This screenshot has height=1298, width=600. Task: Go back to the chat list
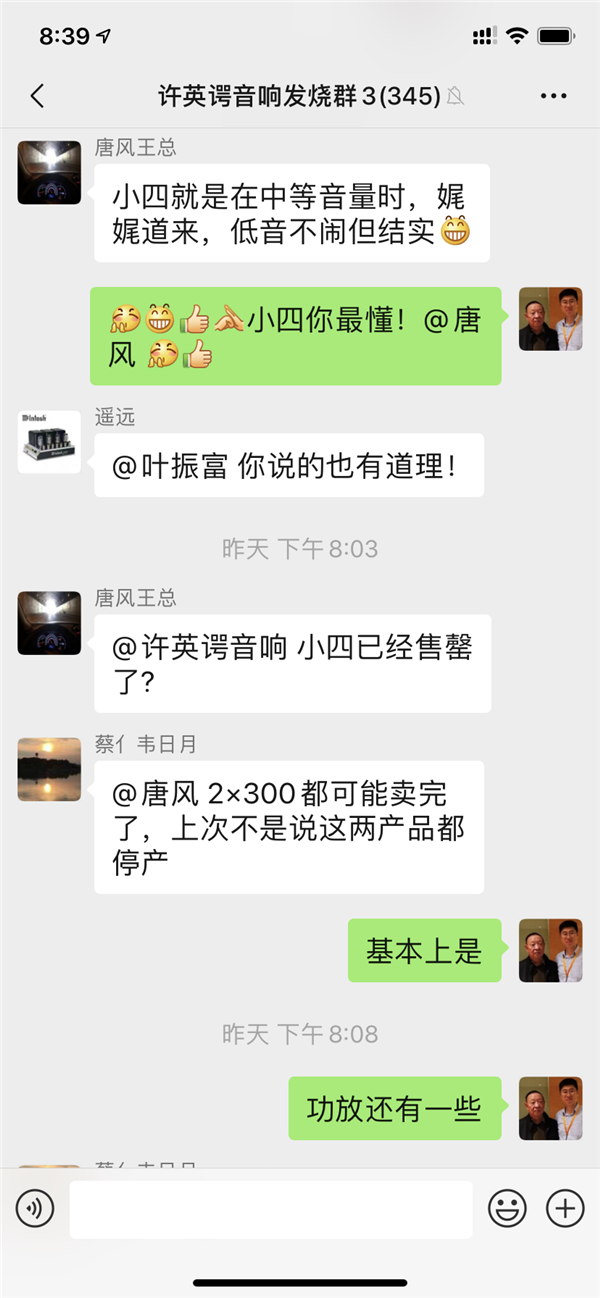coord(37,96)
